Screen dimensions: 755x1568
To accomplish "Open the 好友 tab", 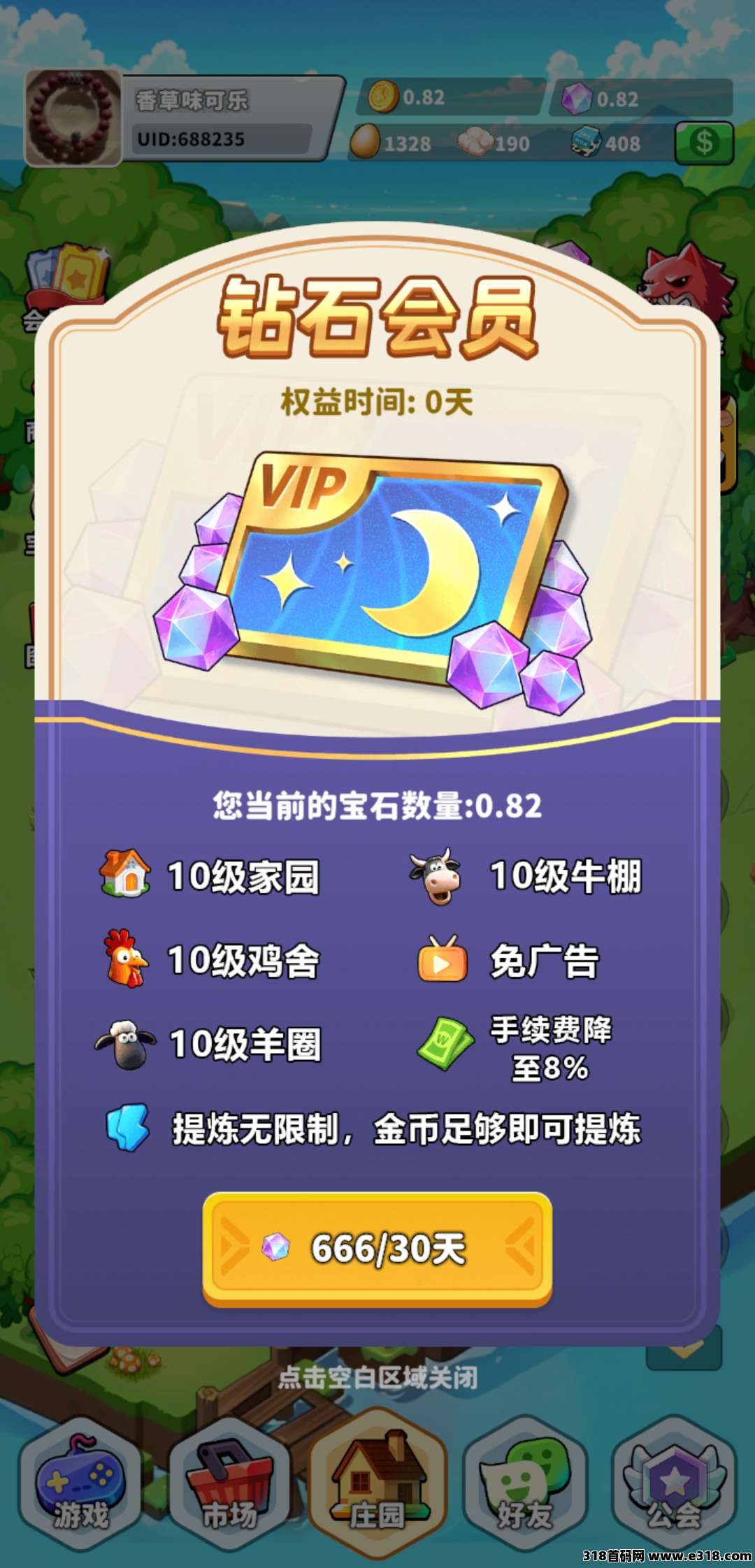I will (526, 1483).
